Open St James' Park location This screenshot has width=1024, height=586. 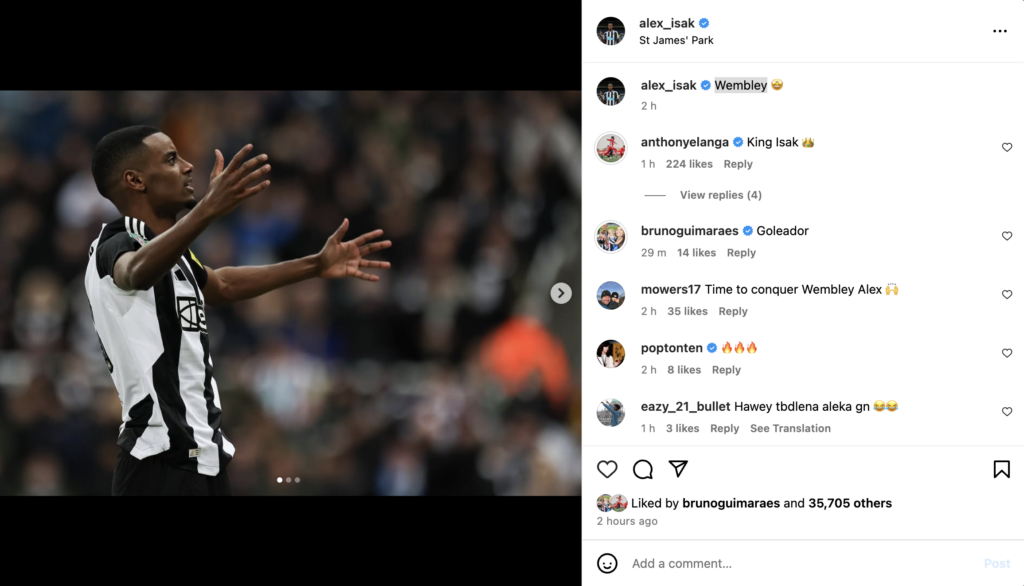(676, 41)
